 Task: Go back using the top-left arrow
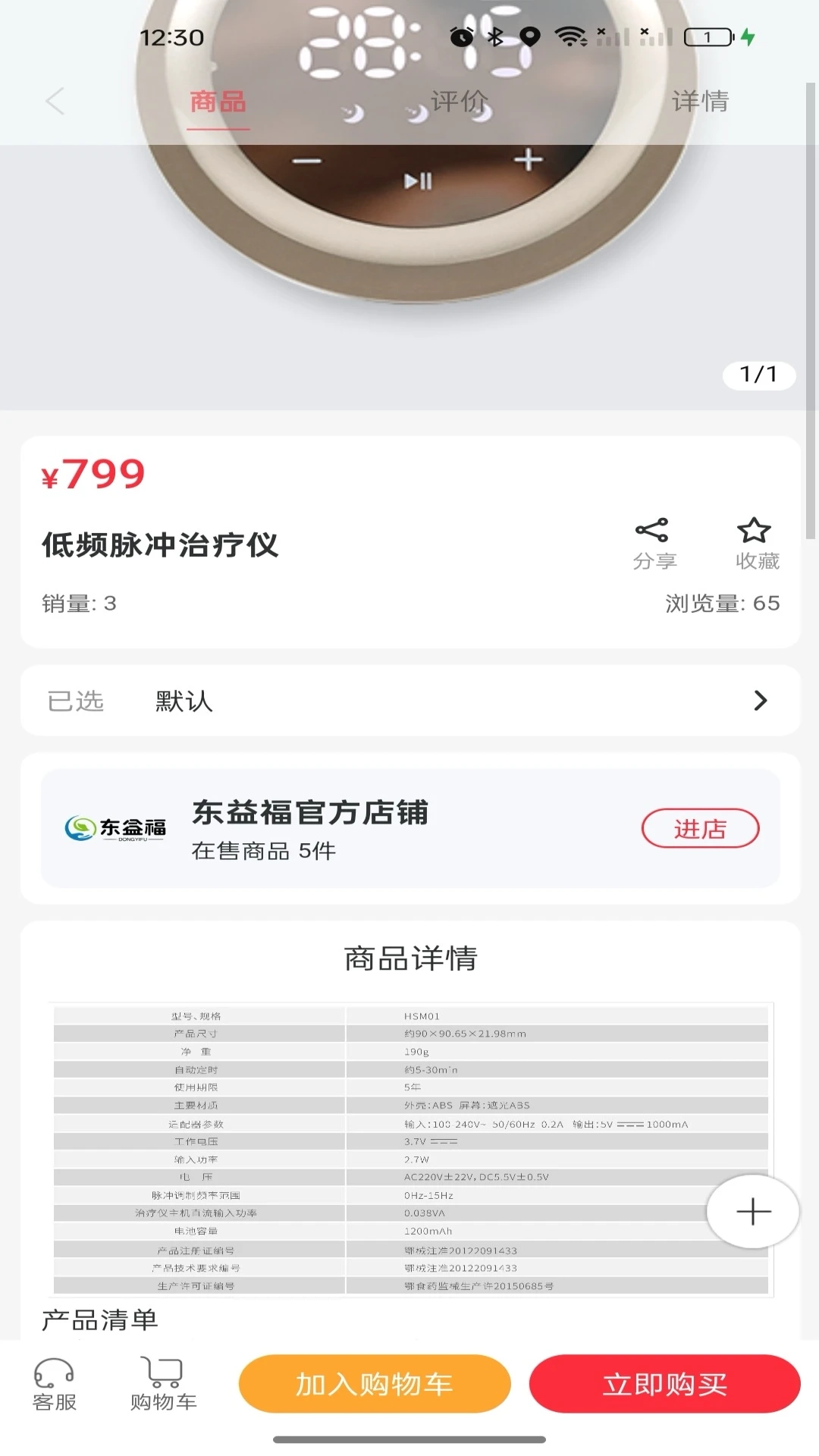point(55,102)
